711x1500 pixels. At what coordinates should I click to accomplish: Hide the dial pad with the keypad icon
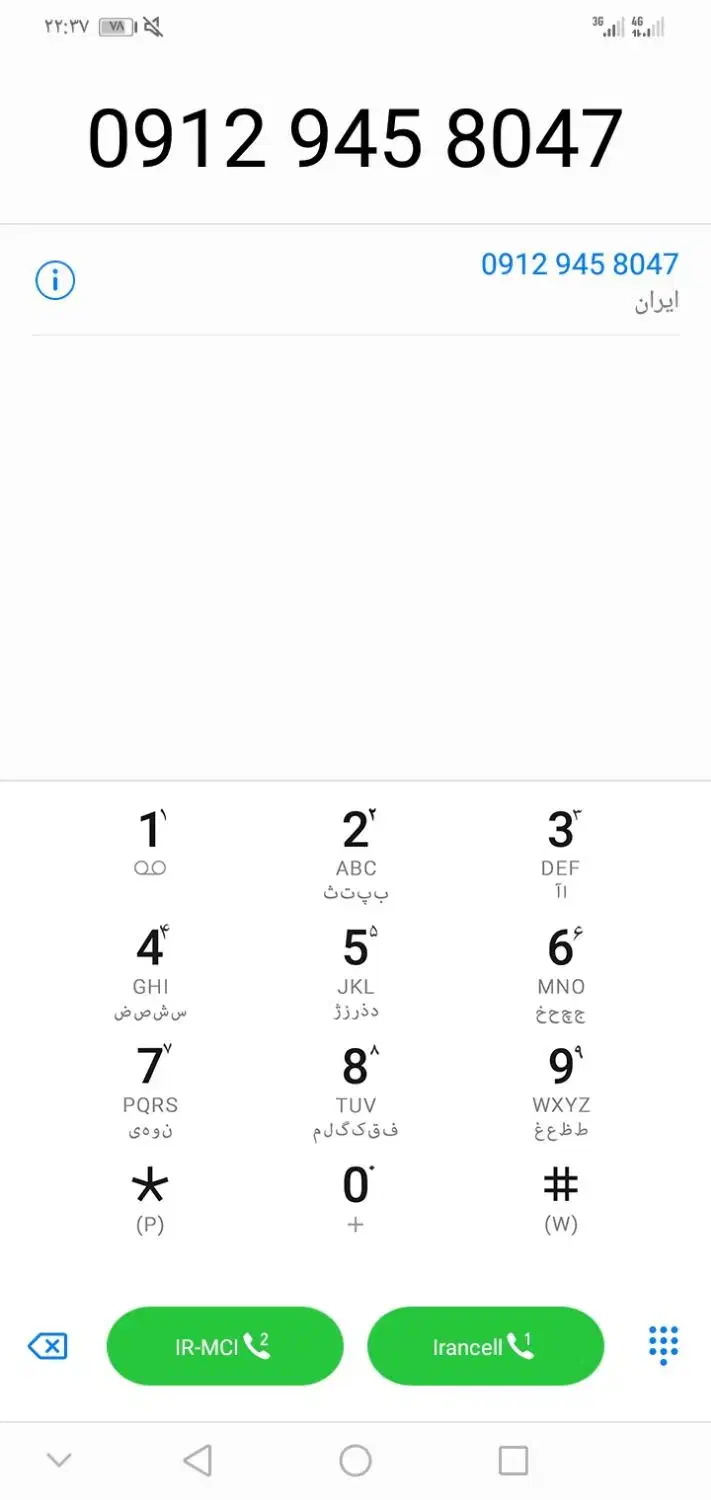click(x=663, y=1345)
